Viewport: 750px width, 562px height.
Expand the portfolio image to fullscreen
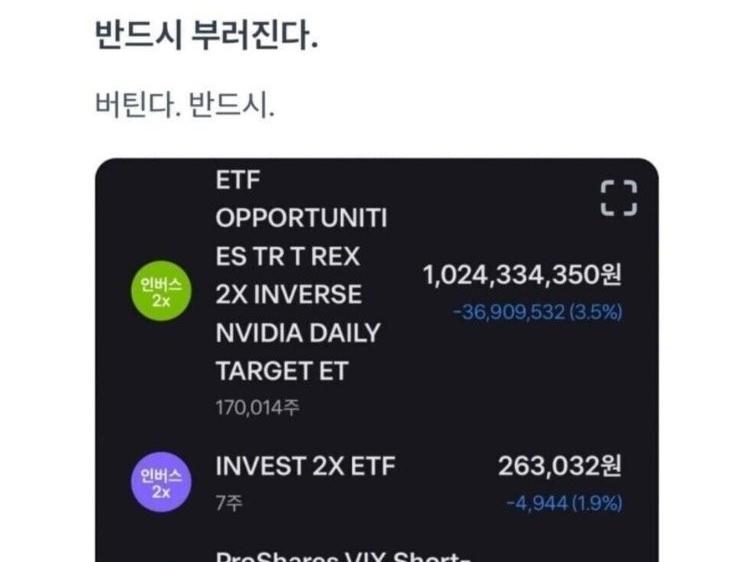click(618, 198)
